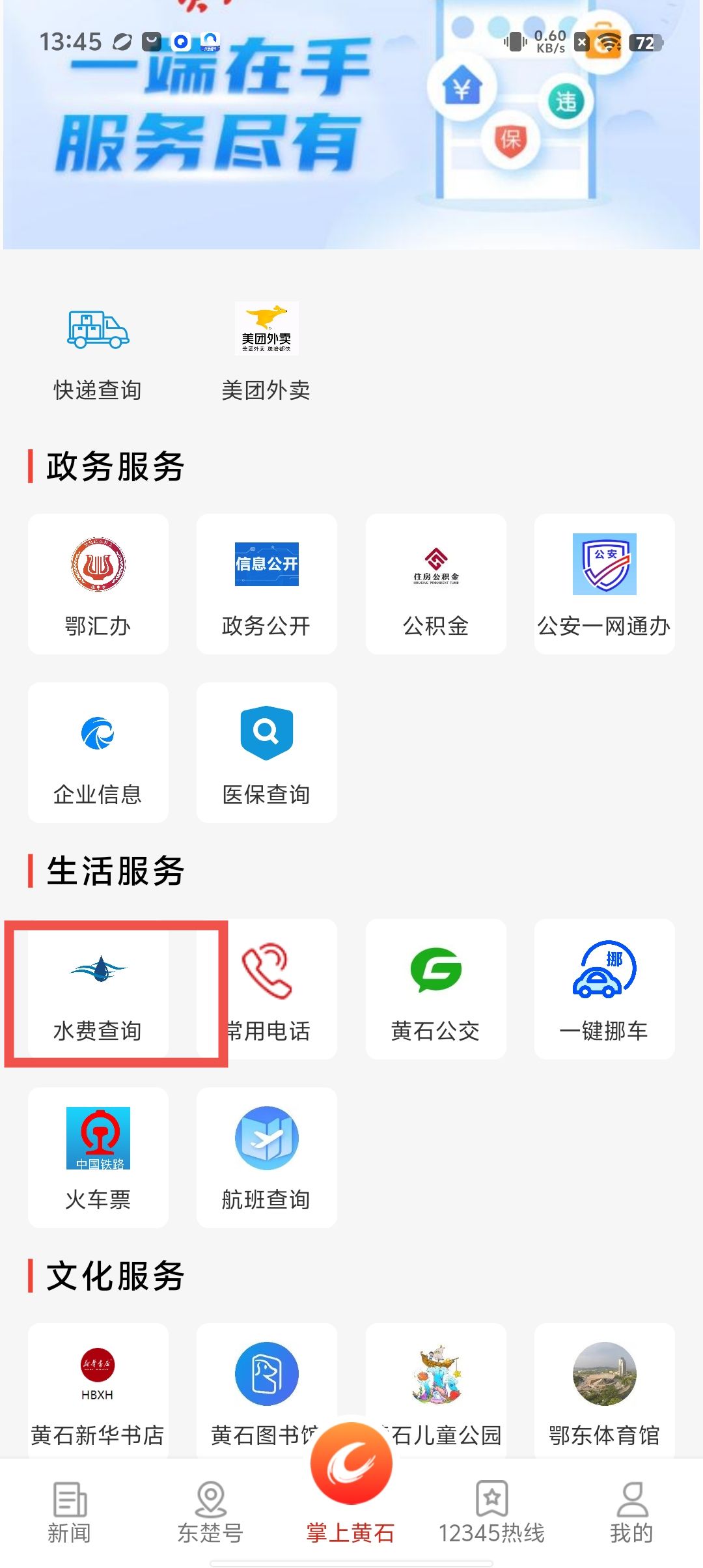Open 黄石新华书店 bookstore

[98, 1390]
